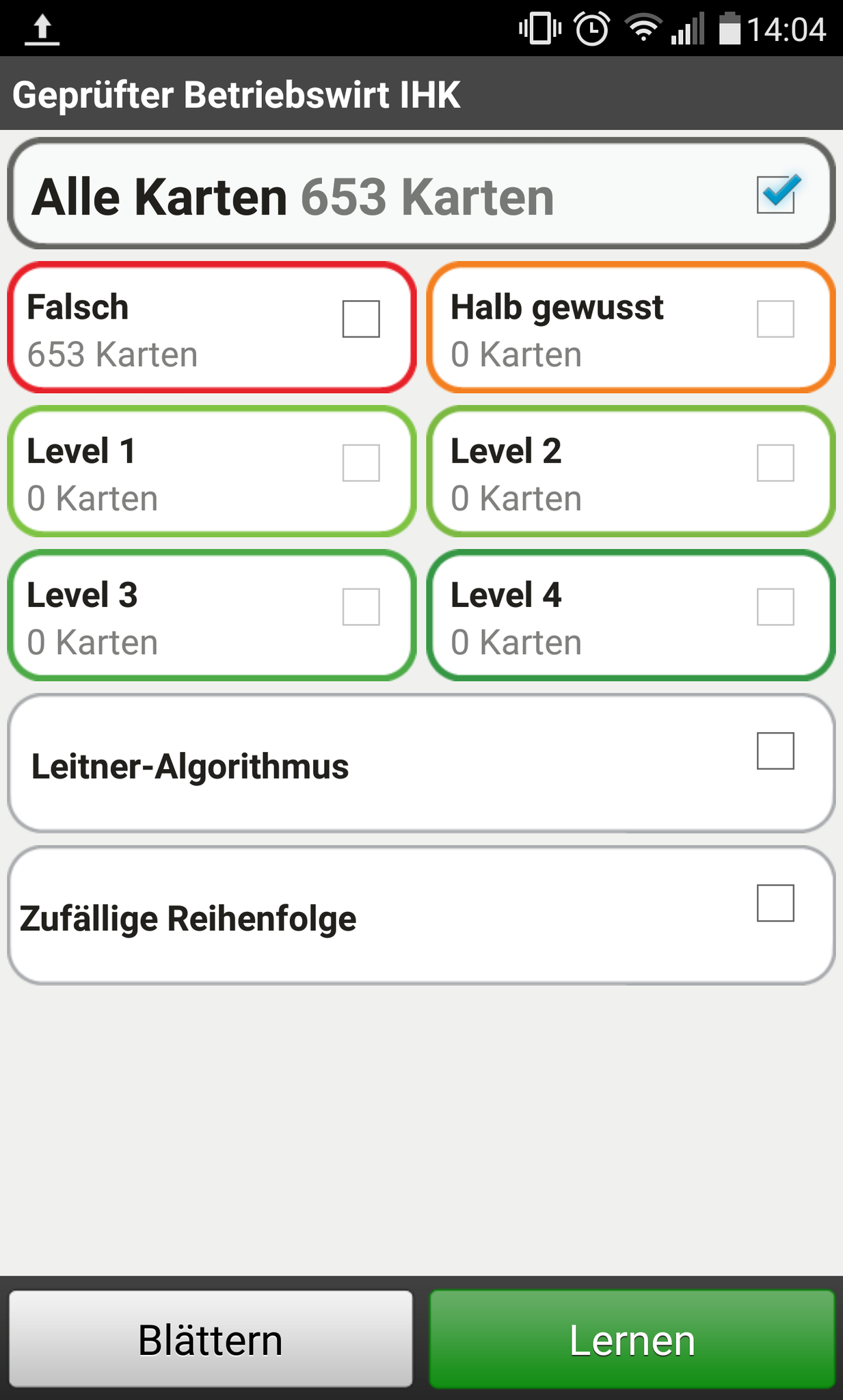Select the Falsch cards checkbox

(x=361, y=319)
